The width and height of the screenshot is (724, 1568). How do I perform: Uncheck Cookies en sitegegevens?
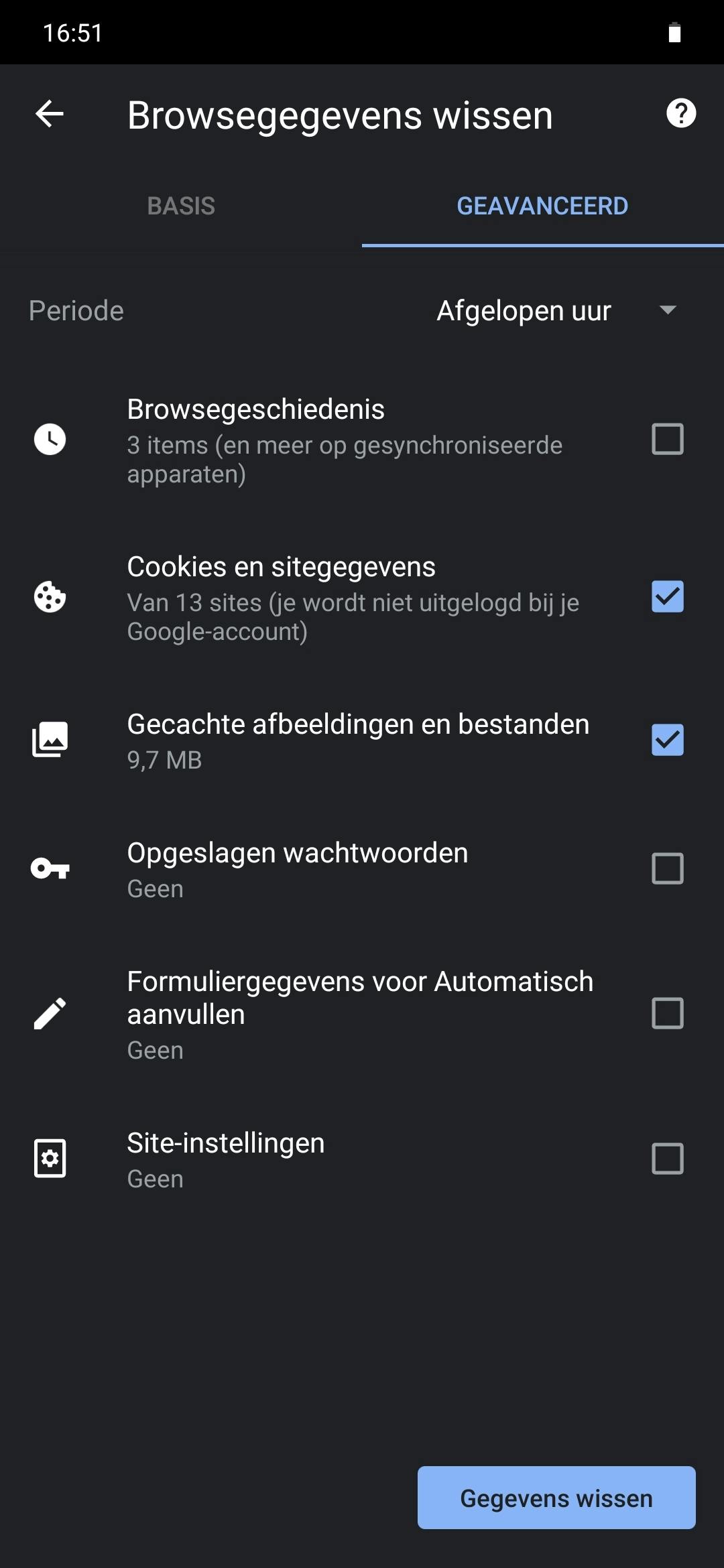667,596
